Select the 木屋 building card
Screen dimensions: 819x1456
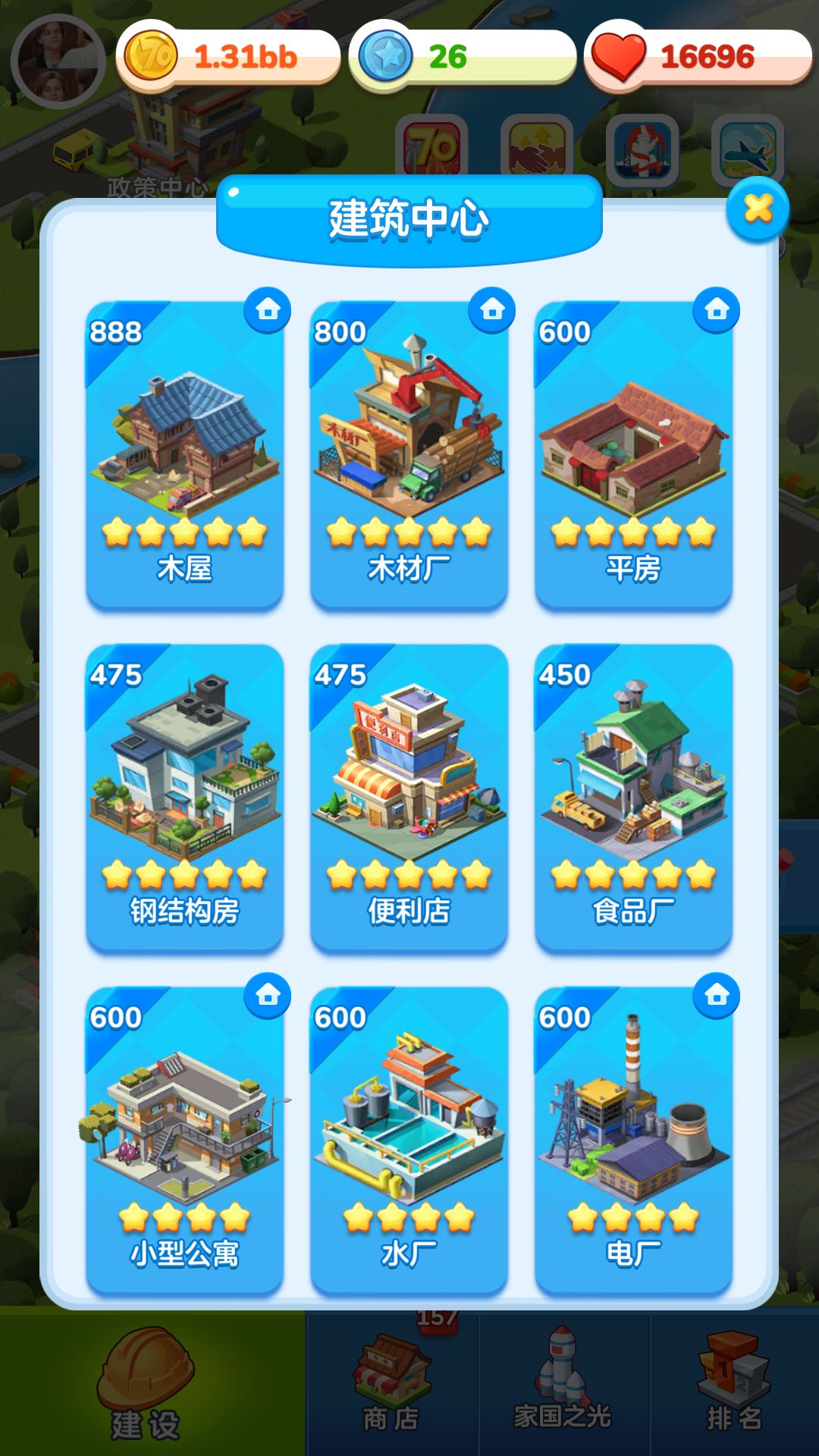tap(184, 455)
